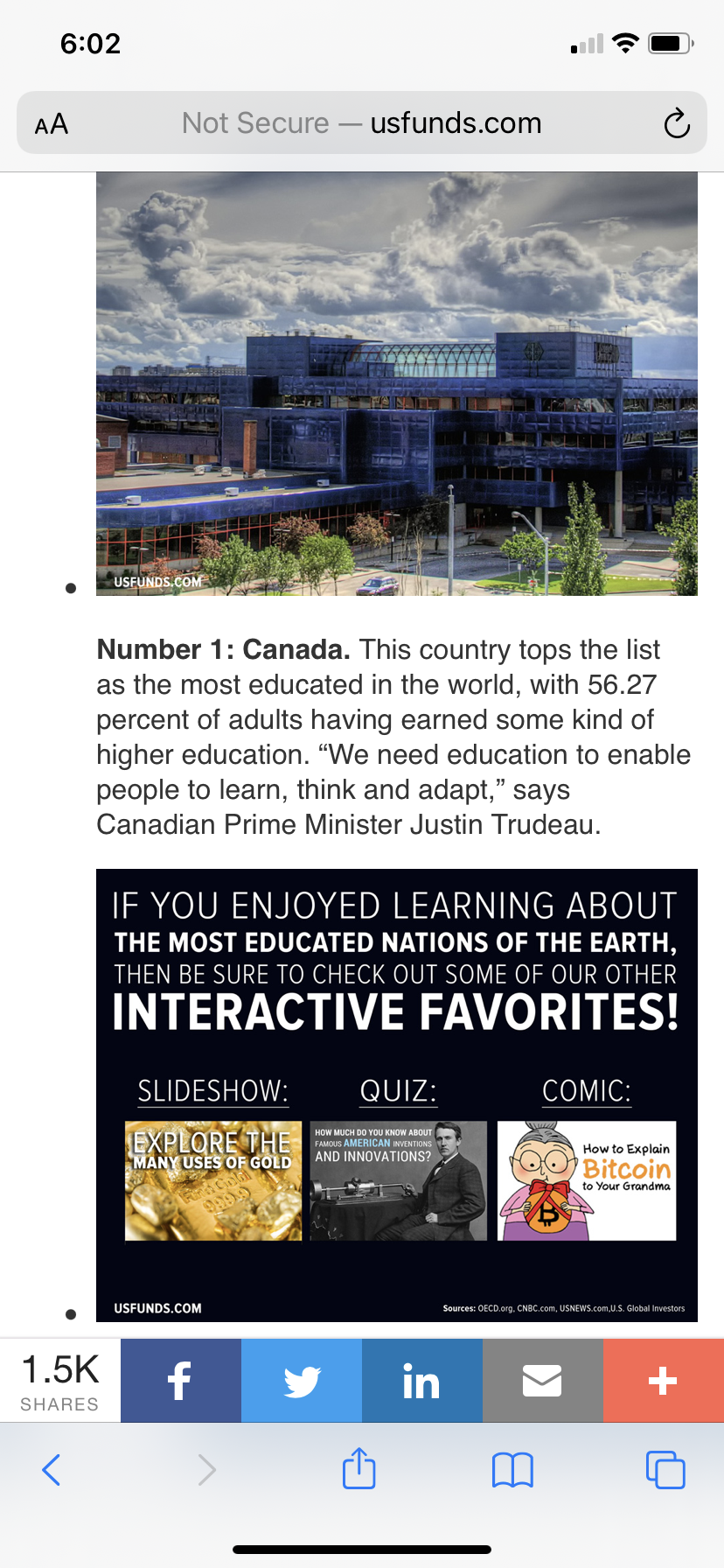724x1568 pixels.
Task: Open the AA reader text options
Action: click(x=52, y=124)
